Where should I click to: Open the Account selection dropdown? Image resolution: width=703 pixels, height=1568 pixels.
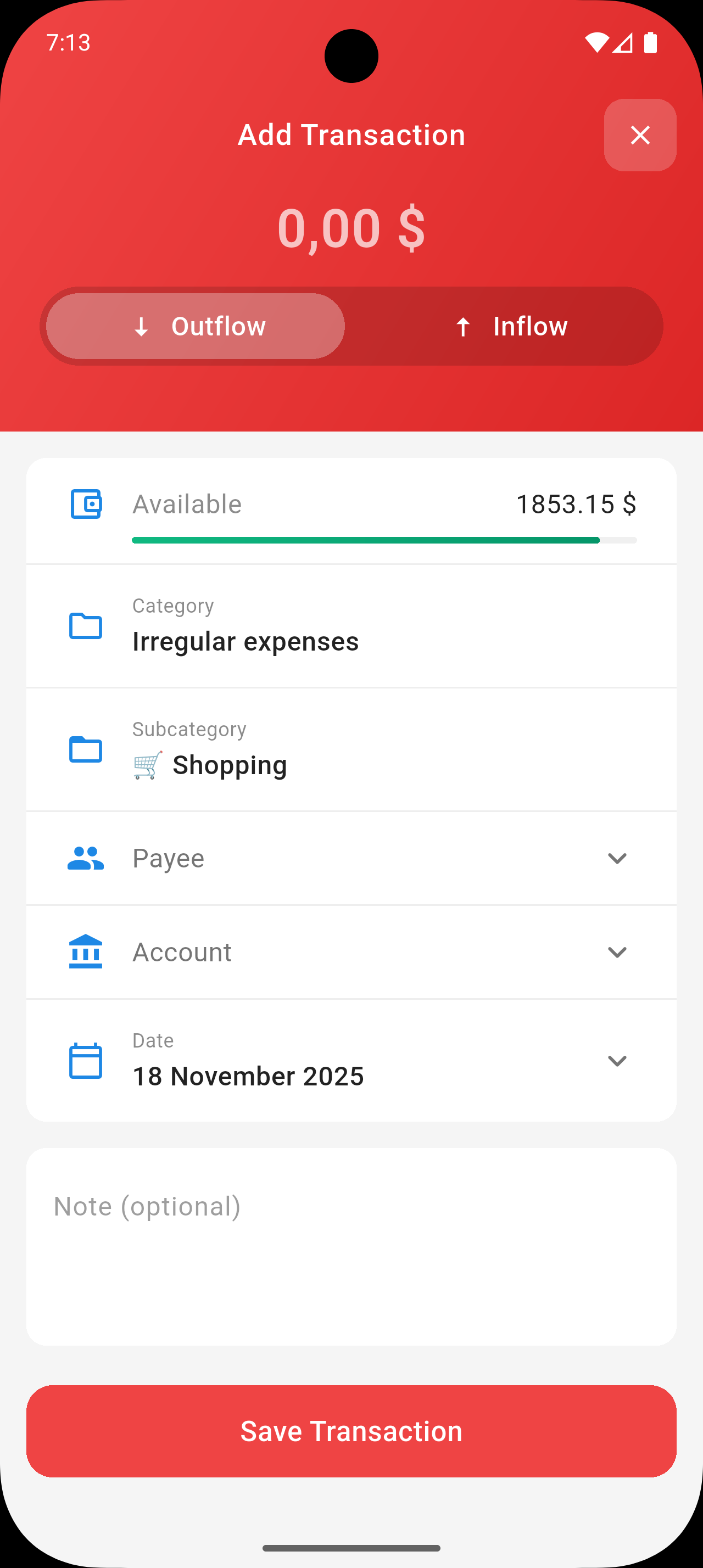[x=617, y=952]
